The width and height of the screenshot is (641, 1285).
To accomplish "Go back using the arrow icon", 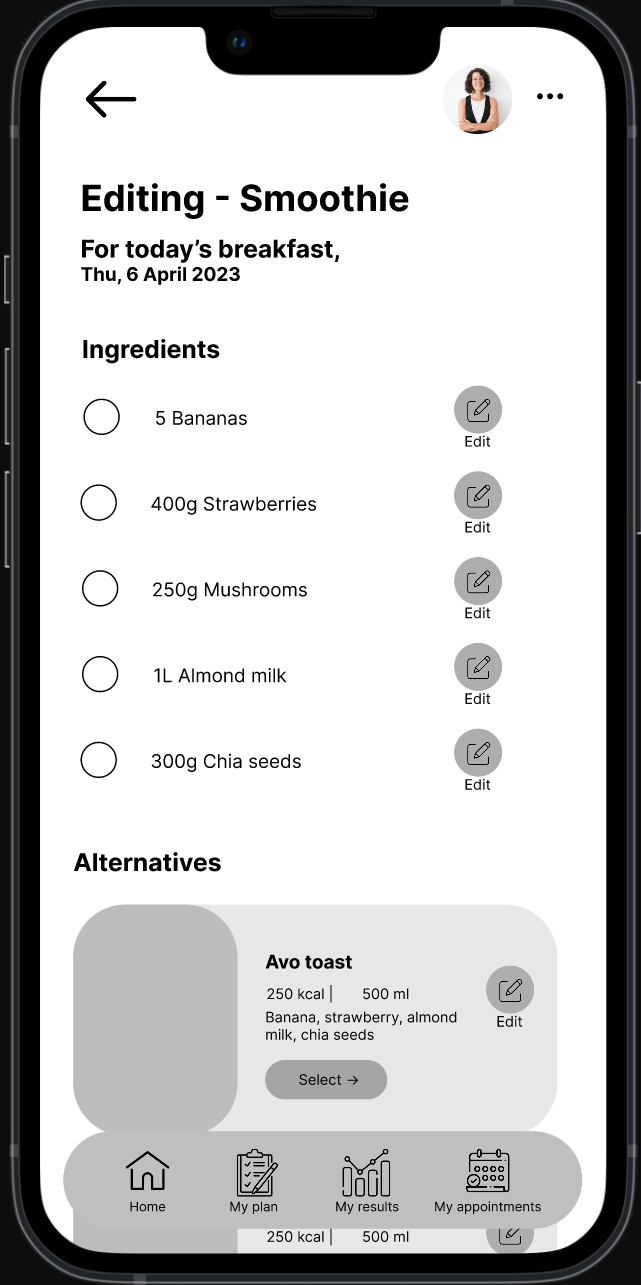I will coord(111,99).
